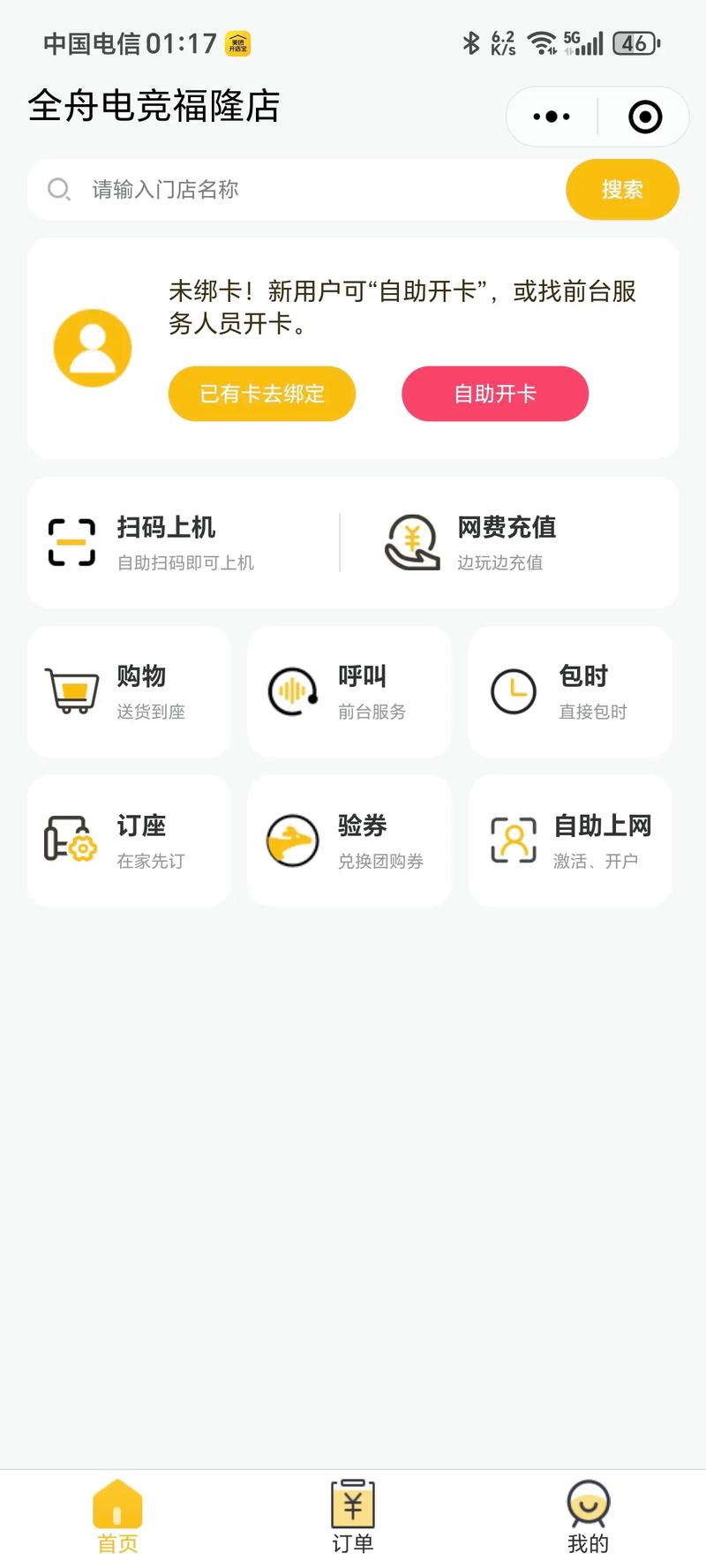706x1568 pixels.
Task: Choose 自助开卡 to open a card
Action: coord(495,394)
